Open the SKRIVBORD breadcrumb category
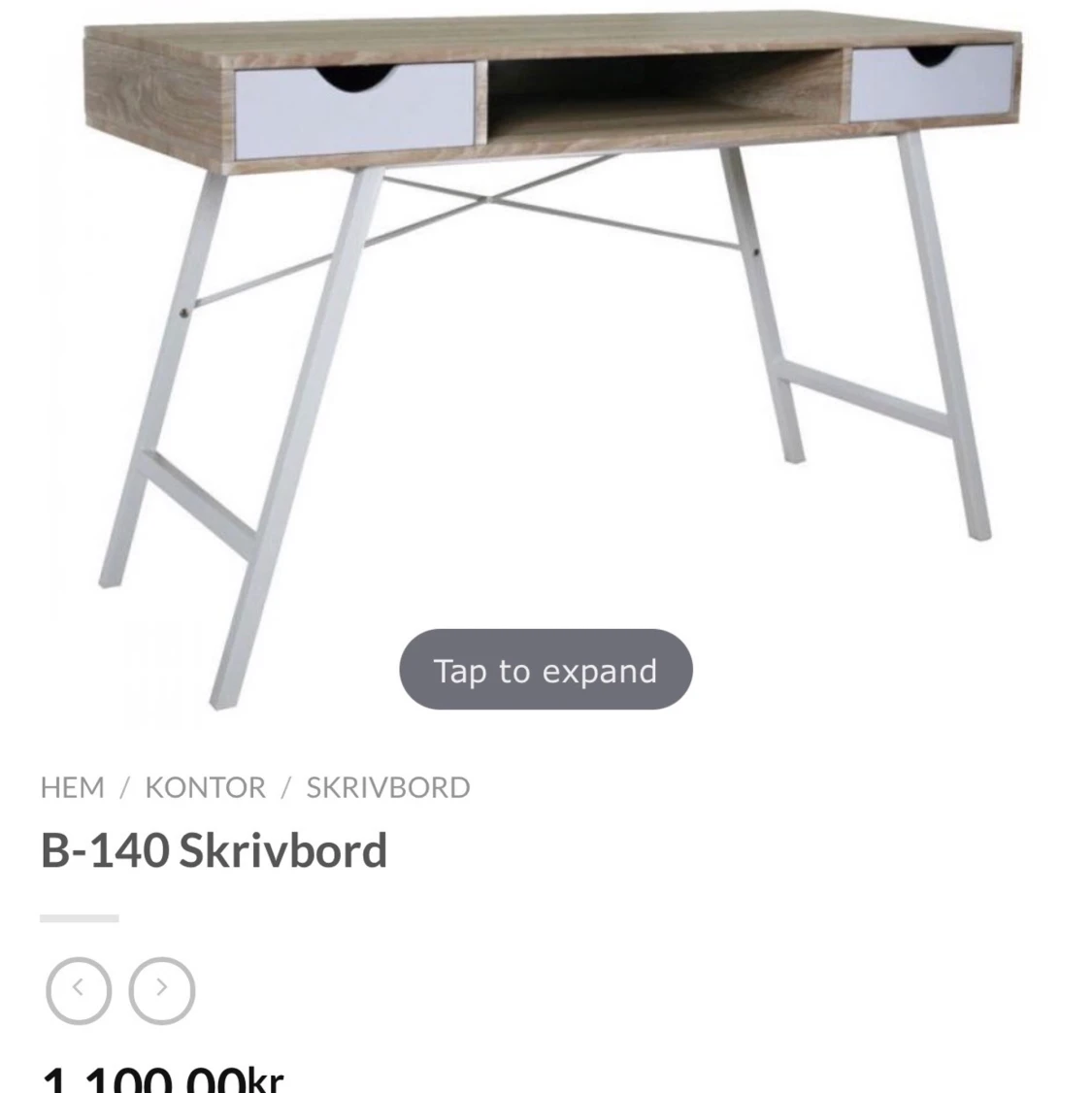The image size is (1092, 1093). [x=388, y=787]
